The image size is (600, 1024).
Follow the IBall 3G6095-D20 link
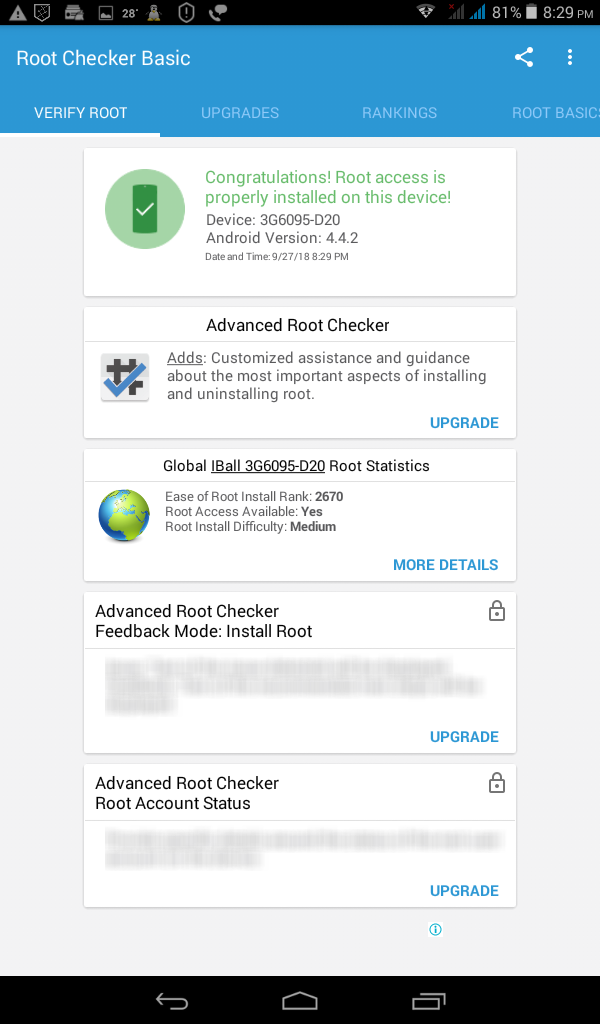coord(268,466)
